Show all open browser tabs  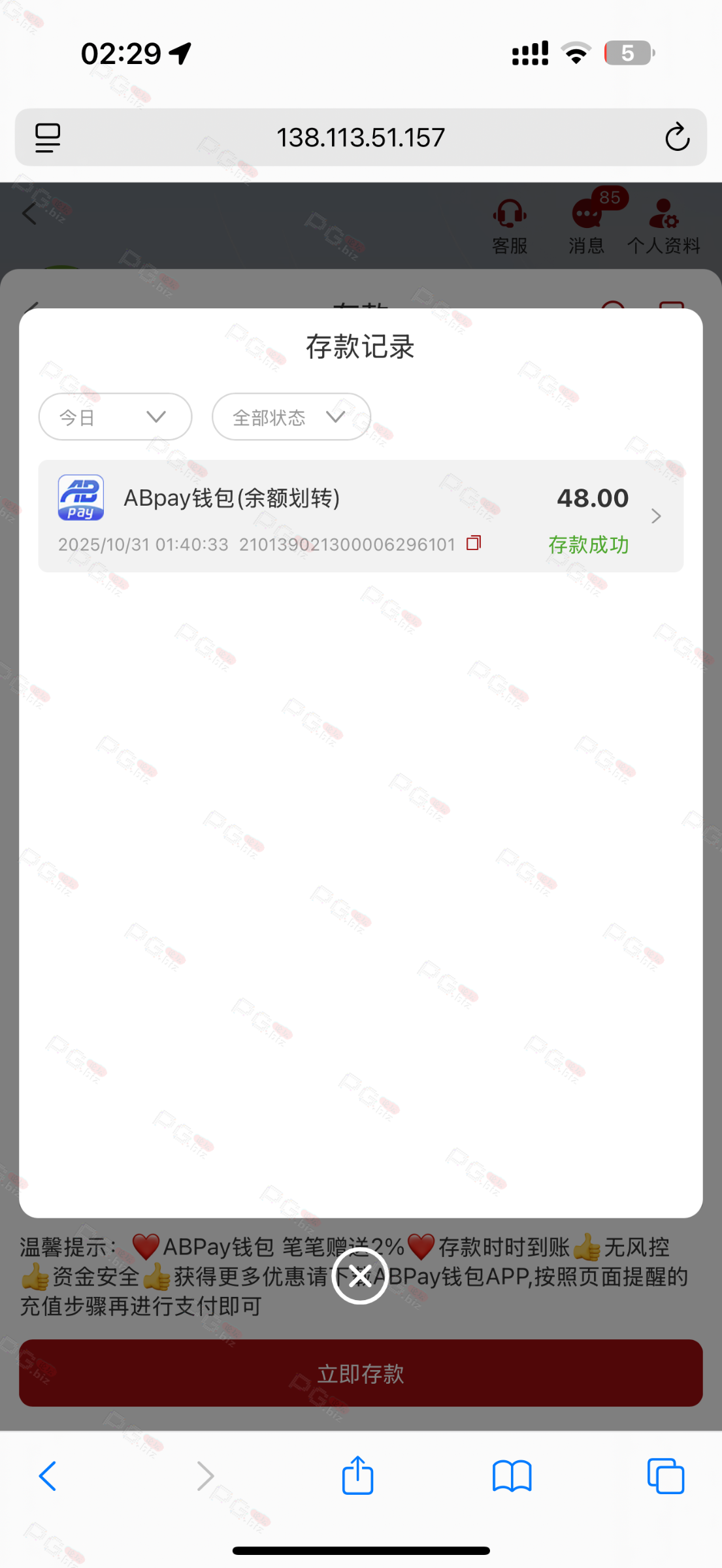[665, 1475]
